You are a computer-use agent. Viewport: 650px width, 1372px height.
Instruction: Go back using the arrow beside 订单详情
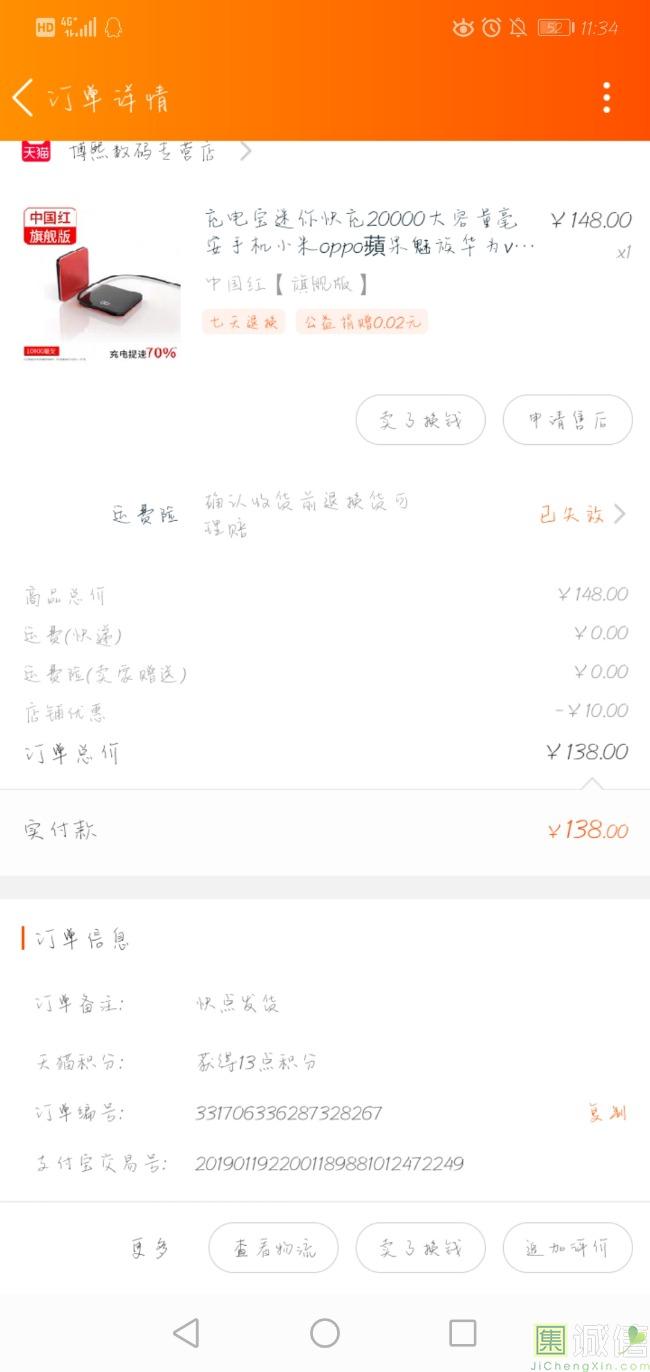pos(23,98)
